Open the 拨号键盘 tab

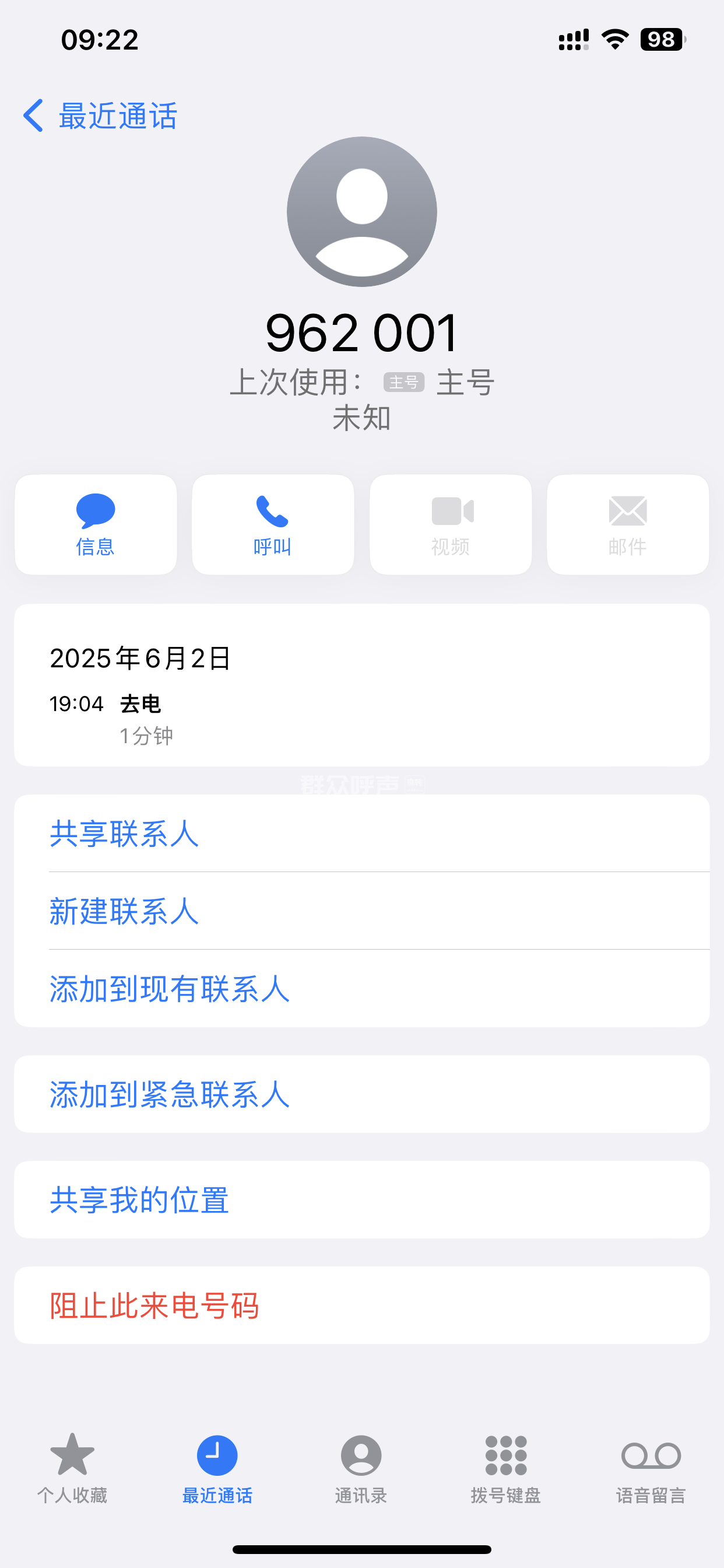point(505,1468)
